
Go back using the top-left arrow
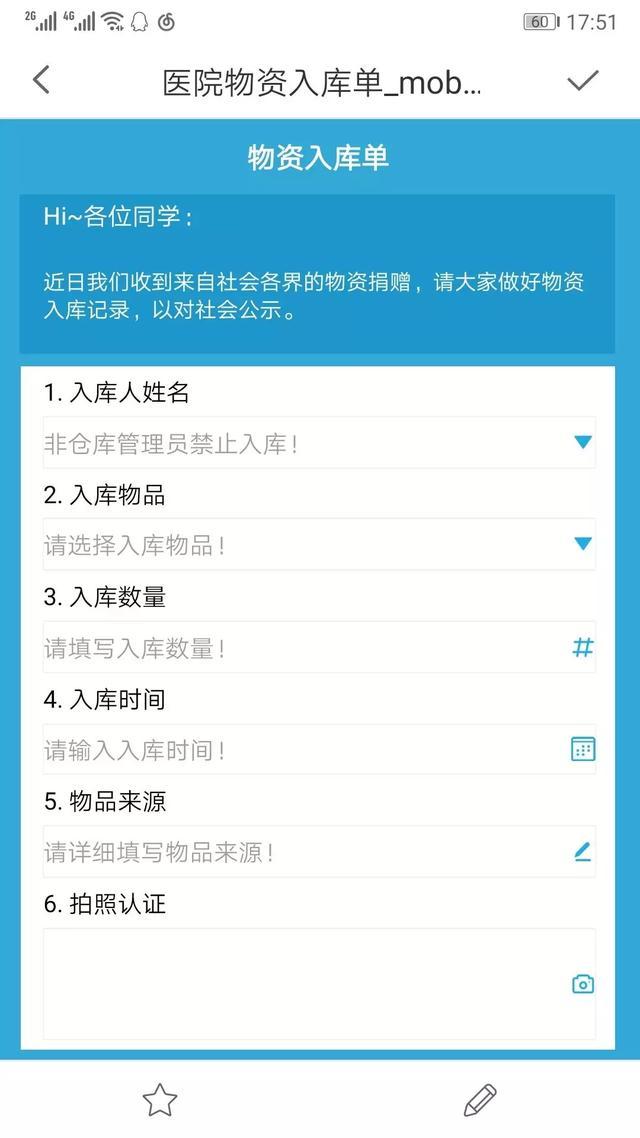41,80
